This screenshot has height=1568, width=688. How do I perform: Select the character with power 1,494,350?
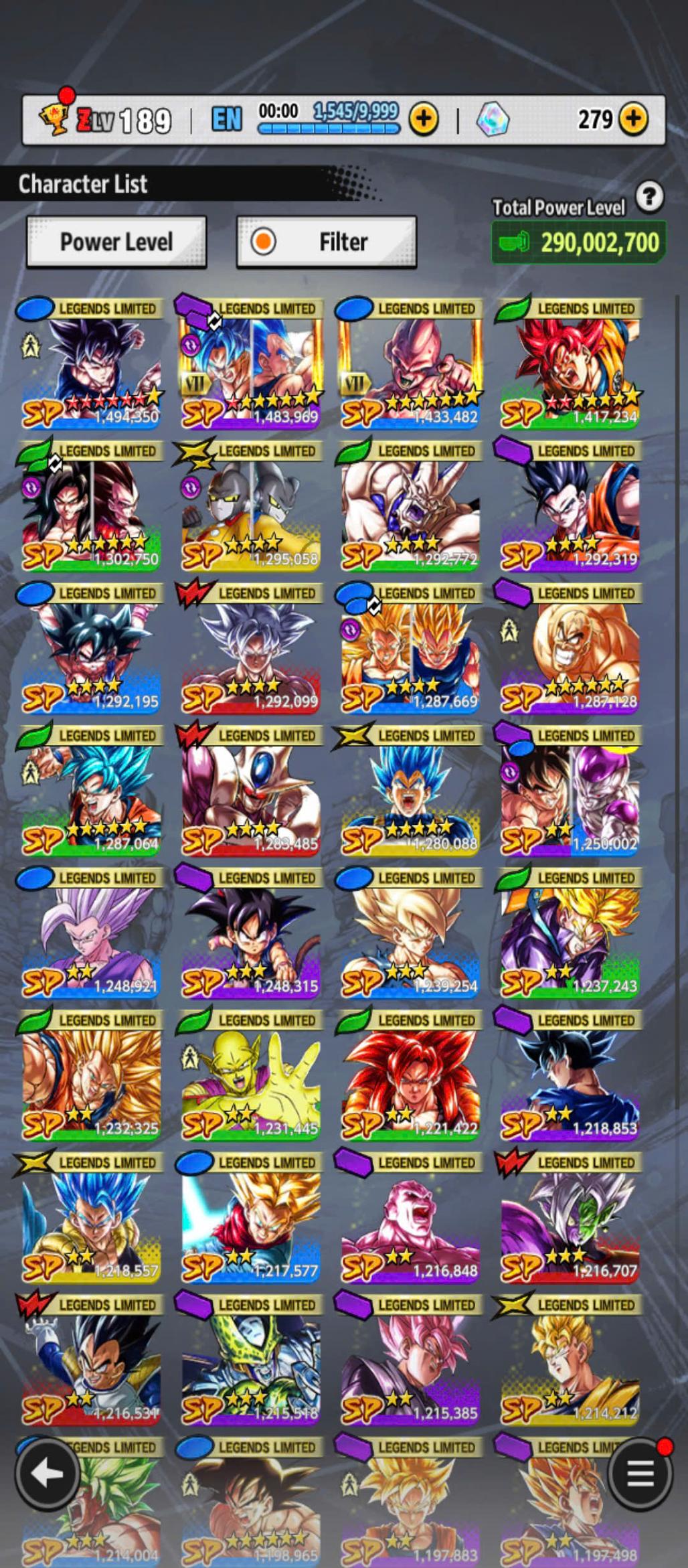91,365
